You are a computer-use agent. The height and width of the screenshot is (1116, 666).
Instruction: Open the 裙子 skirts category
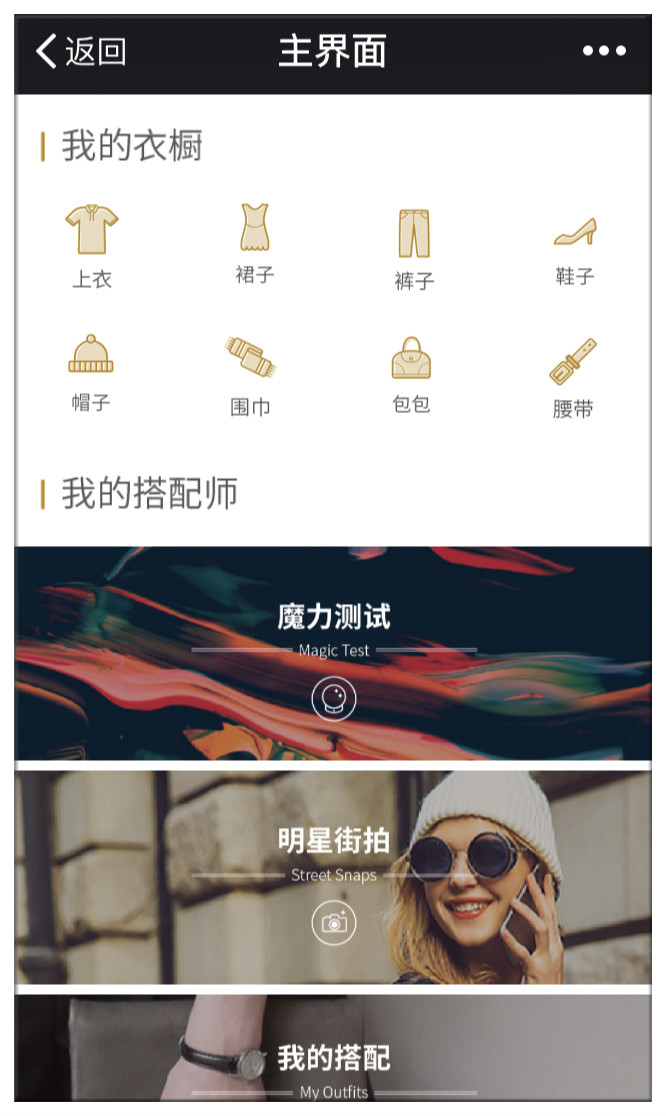click(x=254, y=242)
